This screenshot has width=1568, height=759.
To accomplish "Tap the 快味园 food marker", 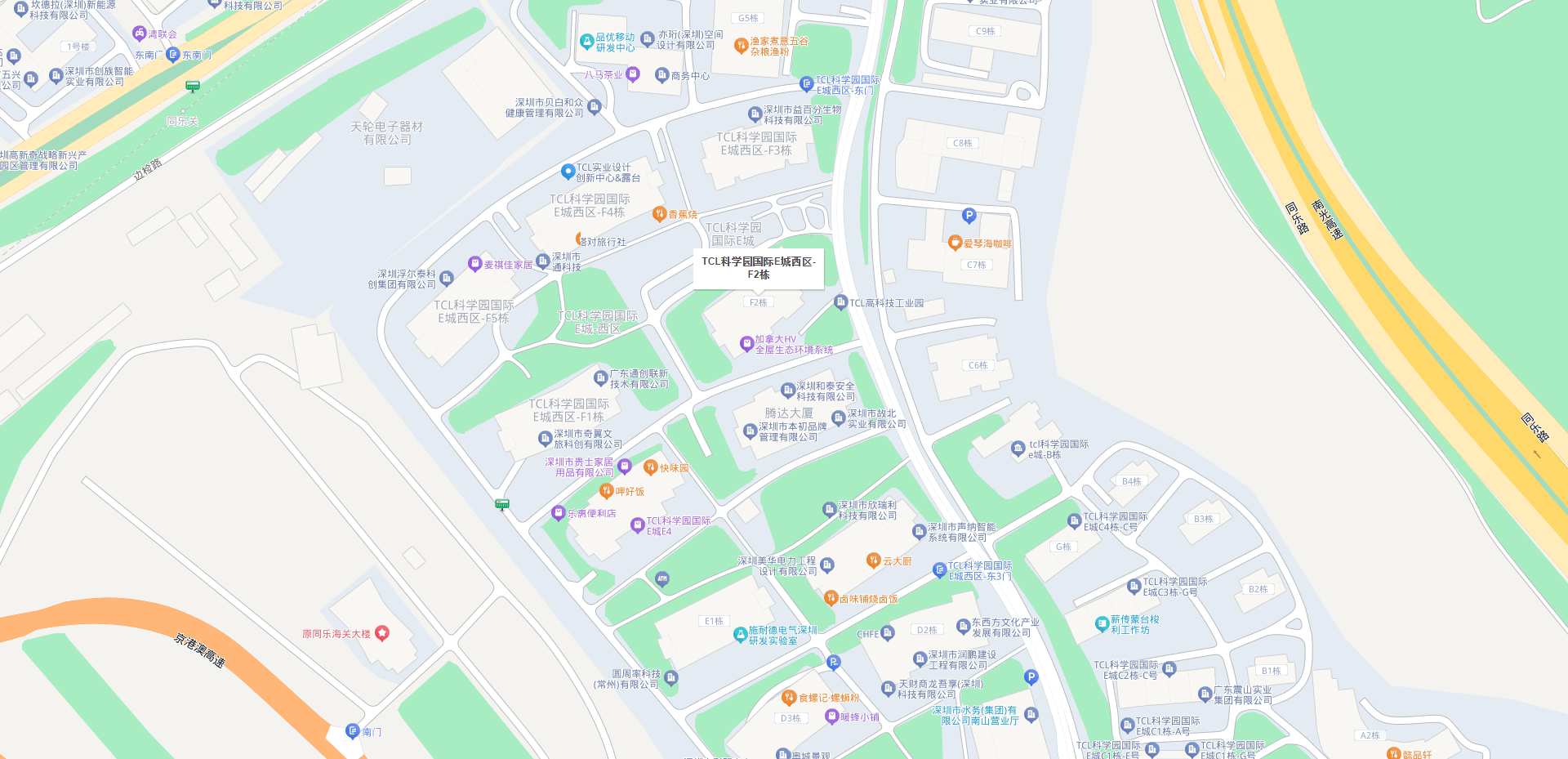I will click(650, 467).
